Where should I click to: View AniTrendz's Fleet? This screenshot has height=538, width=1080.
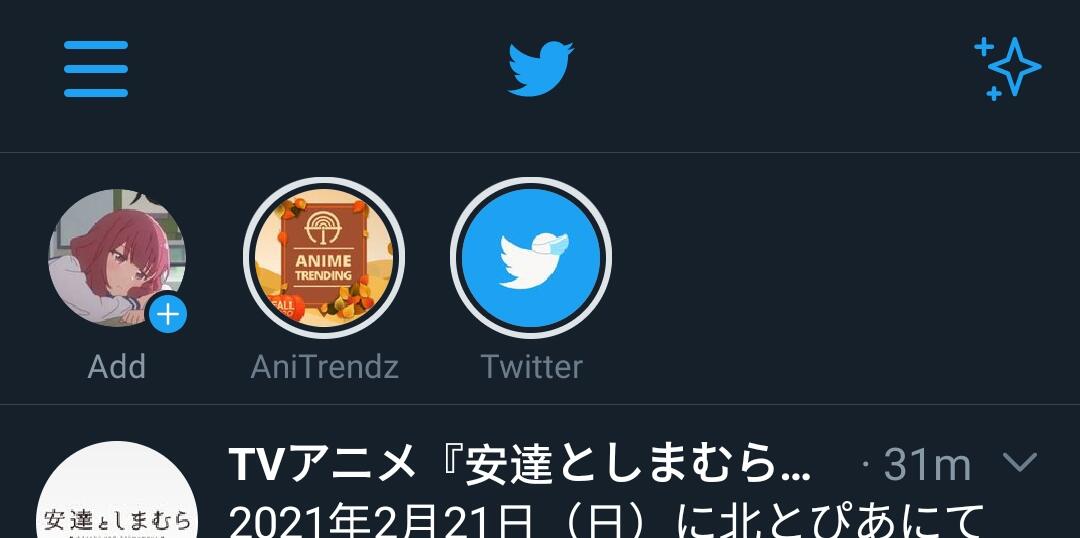[324, 259]
